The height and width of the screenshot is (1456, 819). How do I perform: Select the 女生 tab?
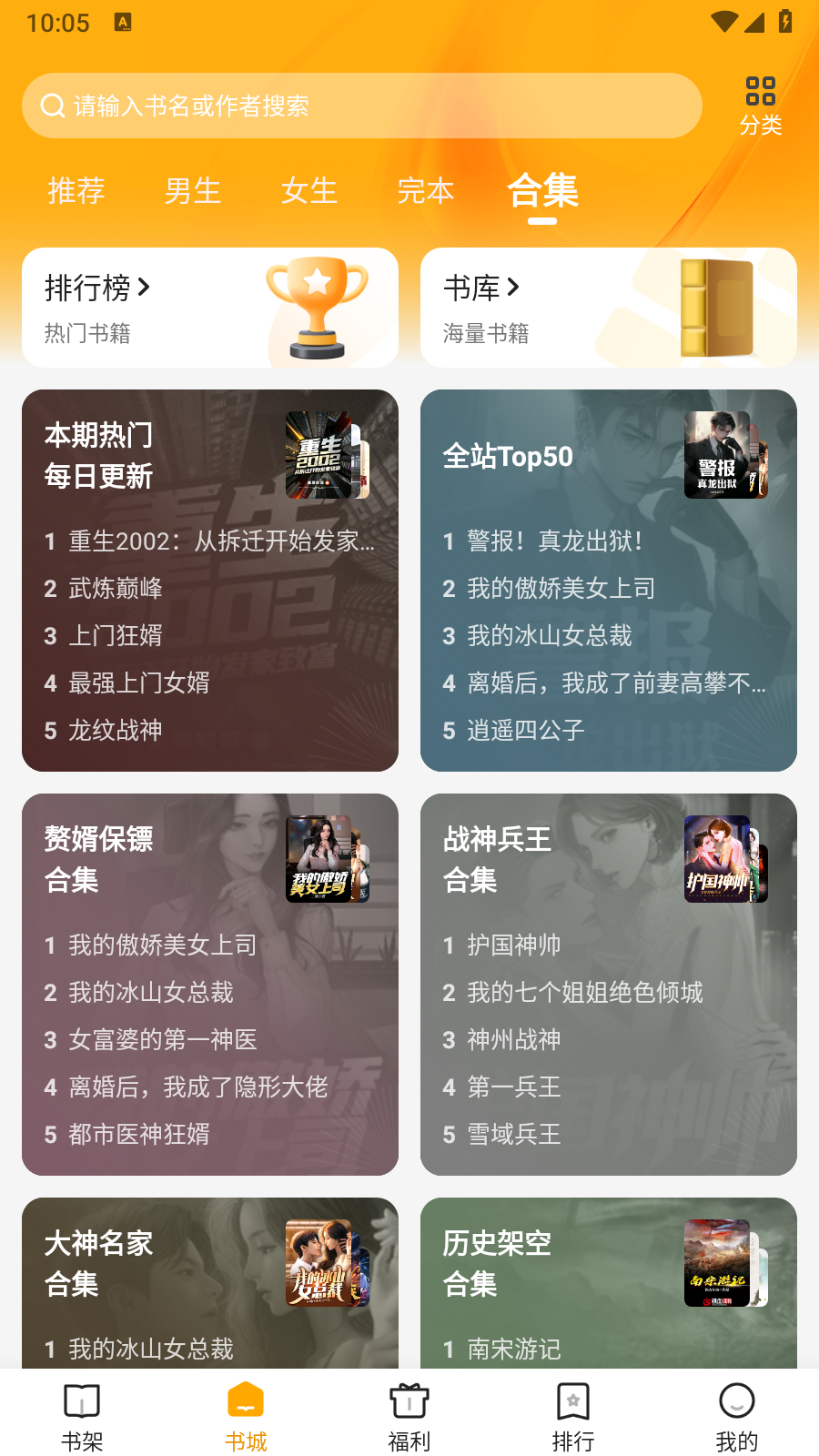[309, 191]
